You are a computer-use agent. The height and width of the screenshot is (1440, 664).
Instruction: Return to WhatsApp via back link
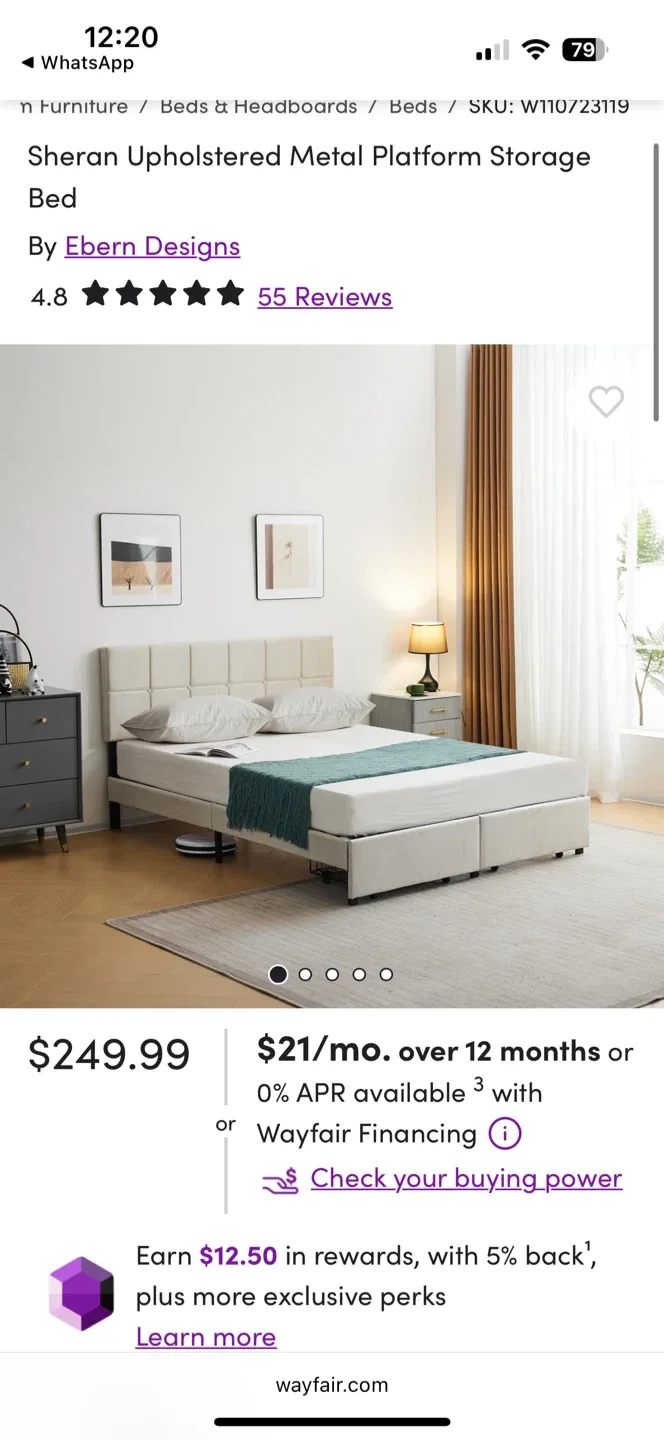[78, 63]
